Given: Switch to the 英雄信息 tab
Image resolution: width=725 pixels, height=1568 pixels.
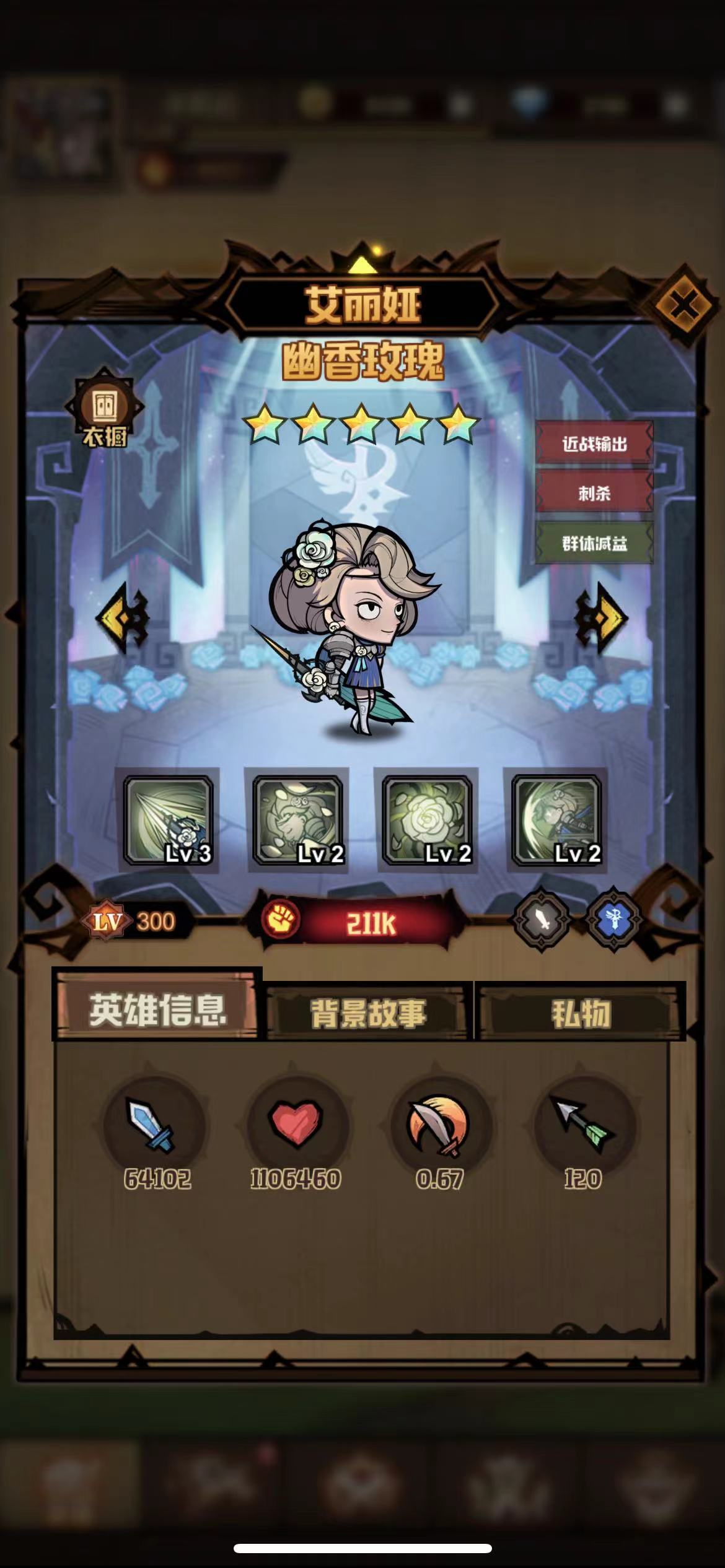Looking at the screenshot, I should 157,1009.
